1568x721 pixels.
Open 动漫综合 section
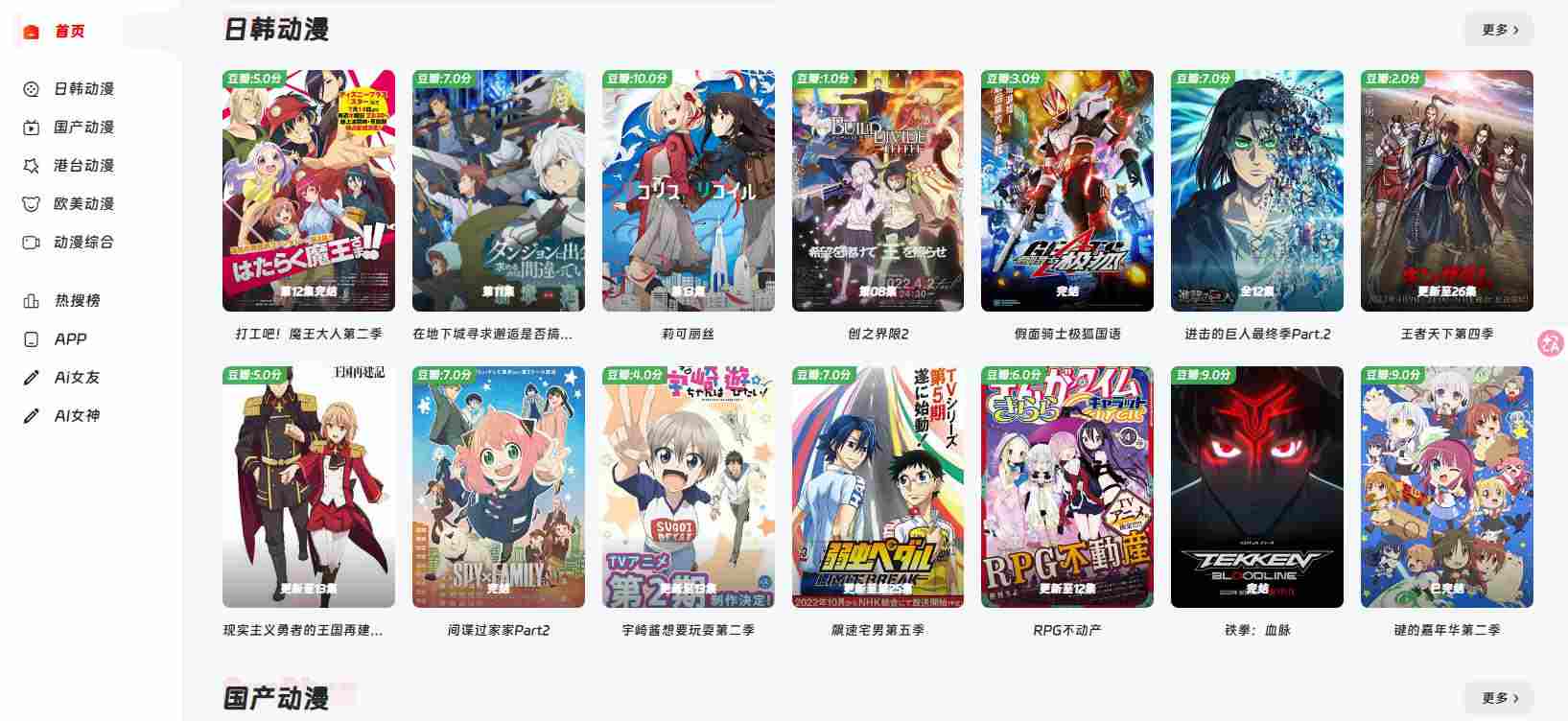(82, 243)
